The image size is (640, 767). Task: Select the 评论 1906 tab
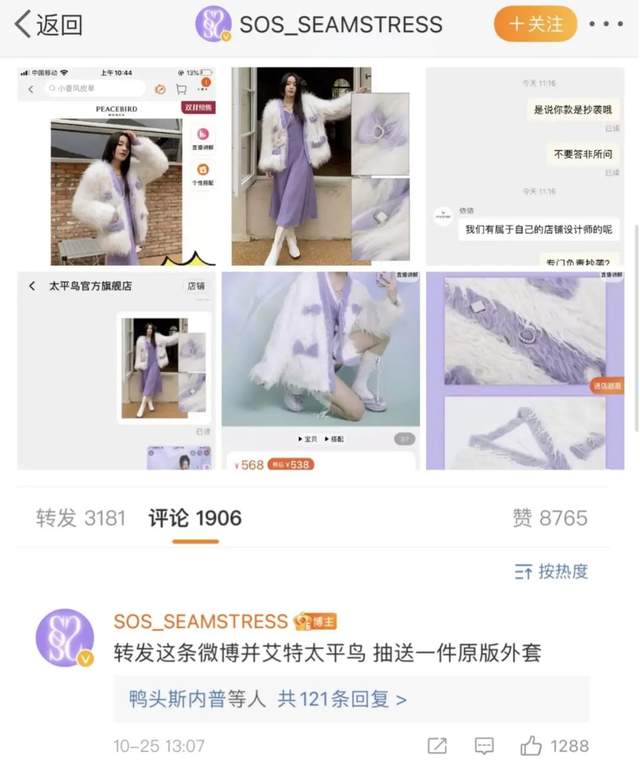coord(195,518)
